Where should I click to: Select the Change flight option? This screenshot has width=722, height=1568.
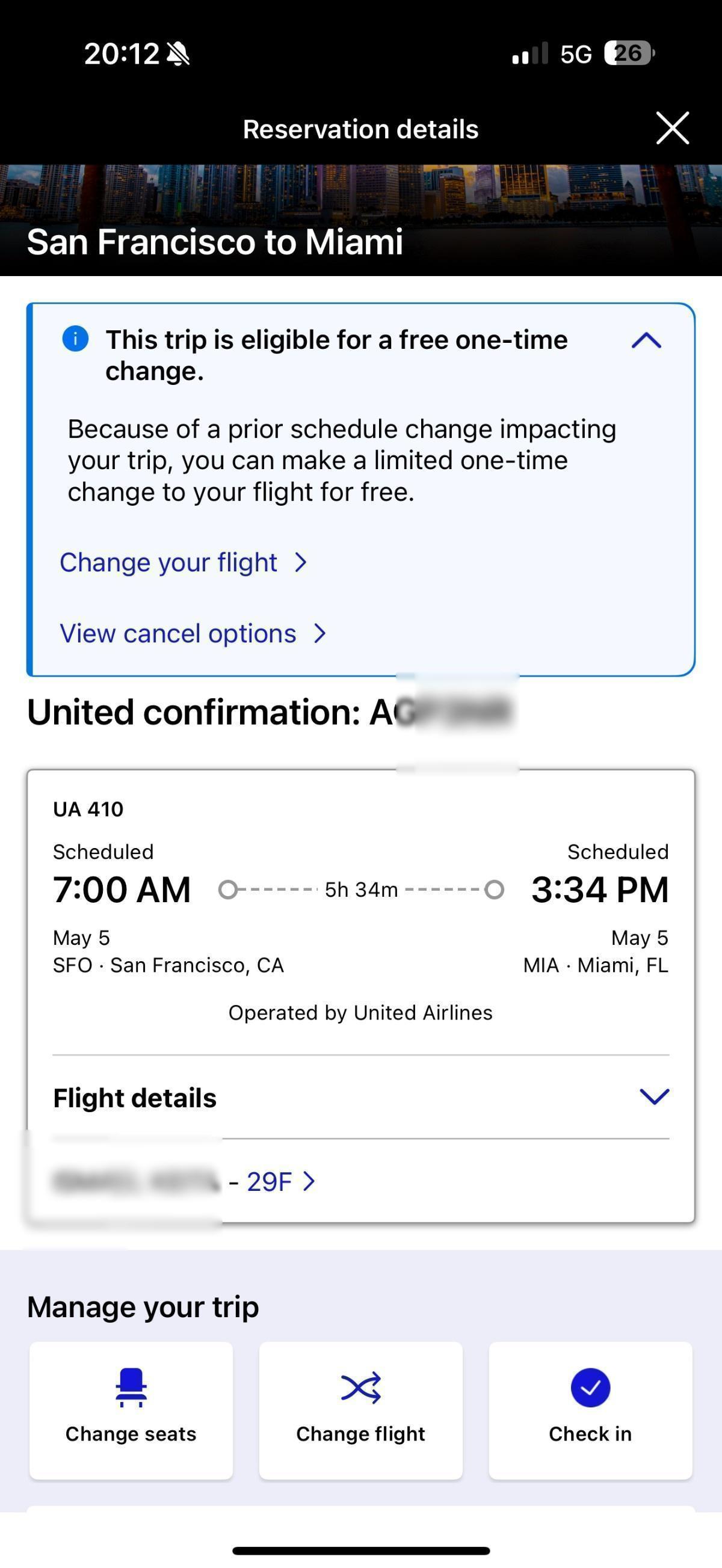tap(361, 1410)
